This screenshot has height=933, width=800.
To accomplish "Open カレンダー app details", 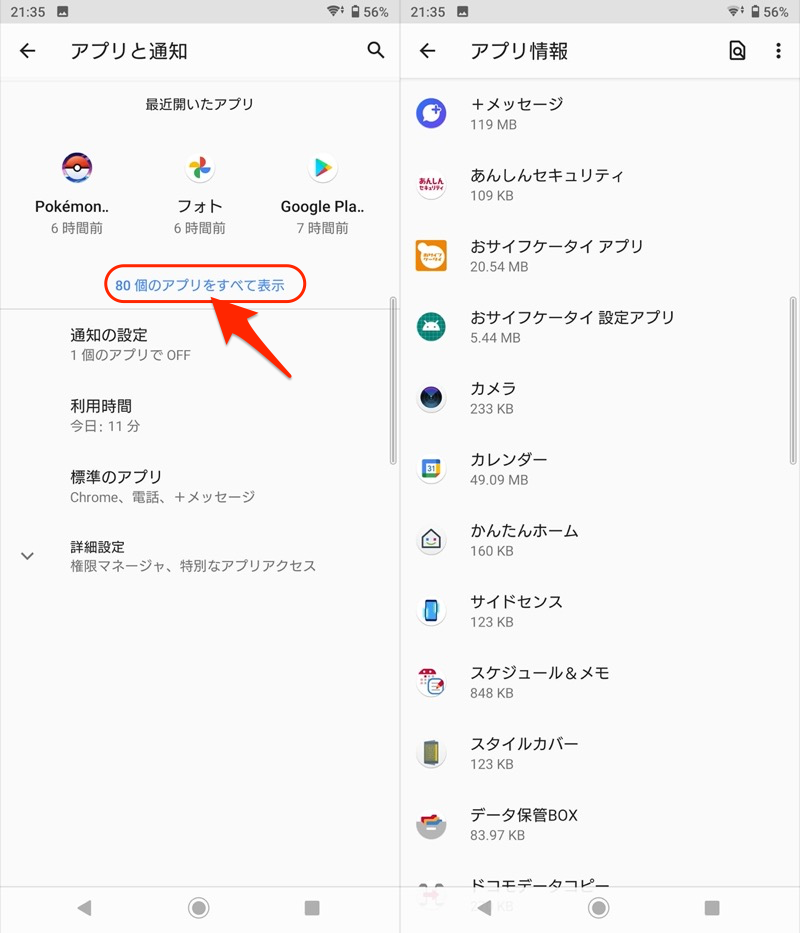I will [600, 468].
